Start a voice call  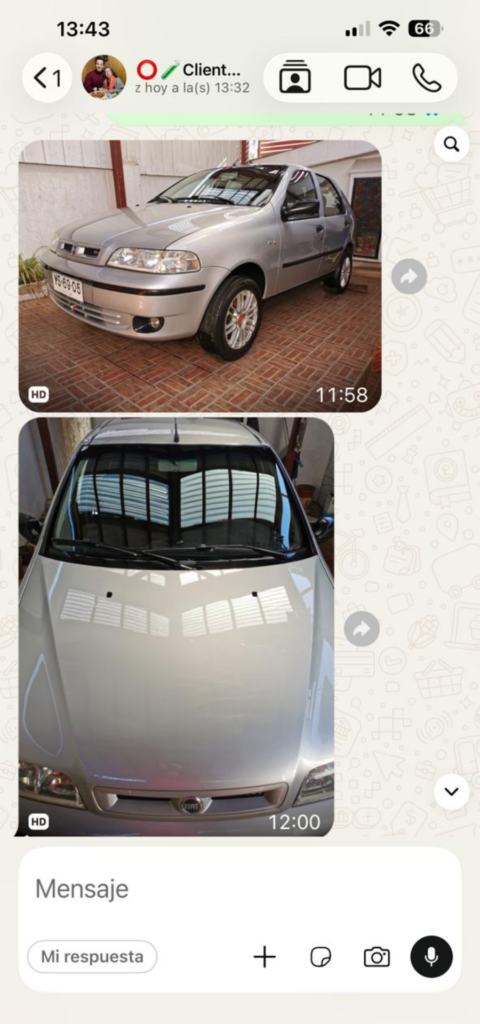pos(426,78)
